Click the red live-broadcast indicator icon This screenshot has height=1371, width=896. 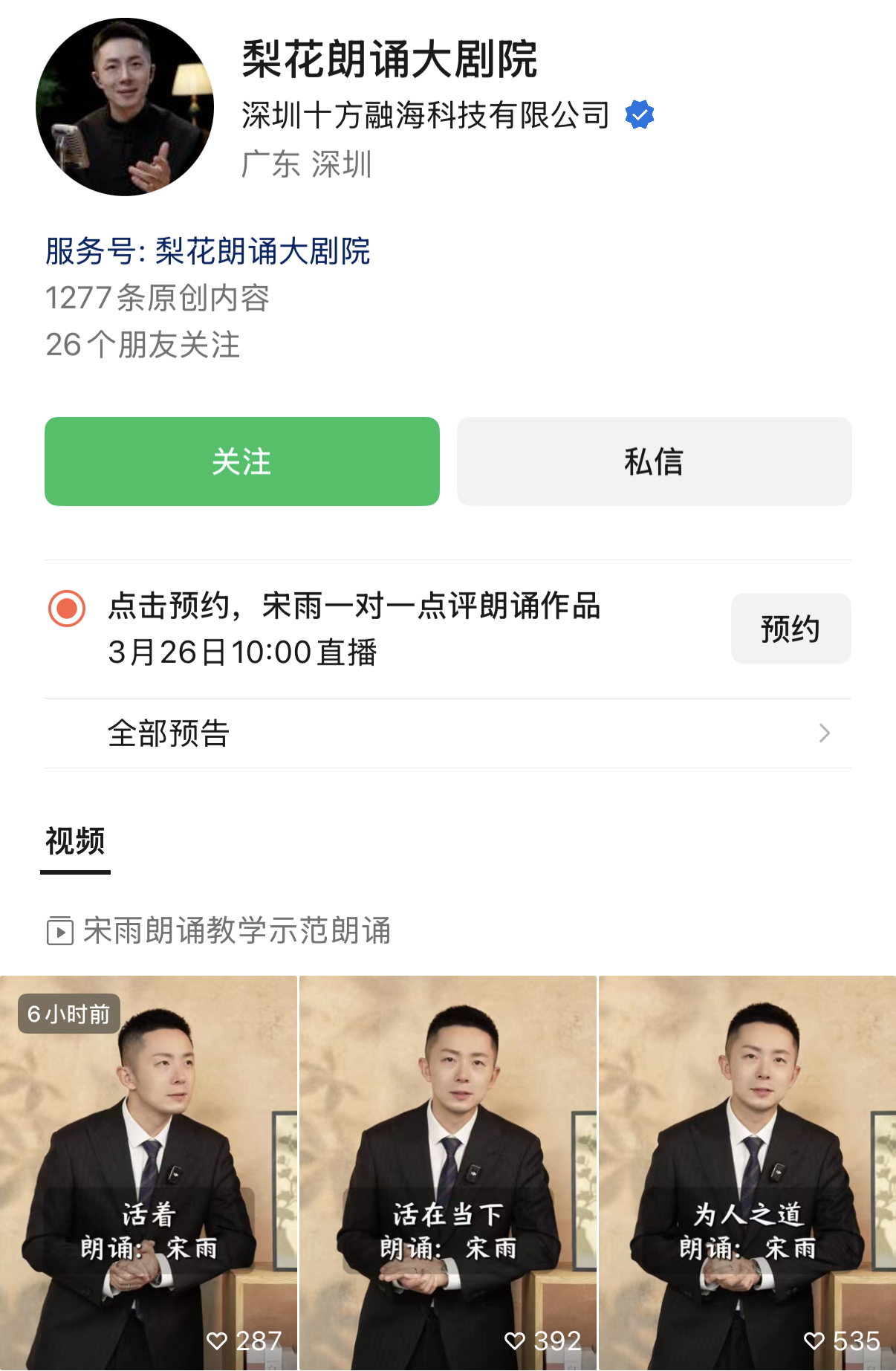tap(66, 609)
